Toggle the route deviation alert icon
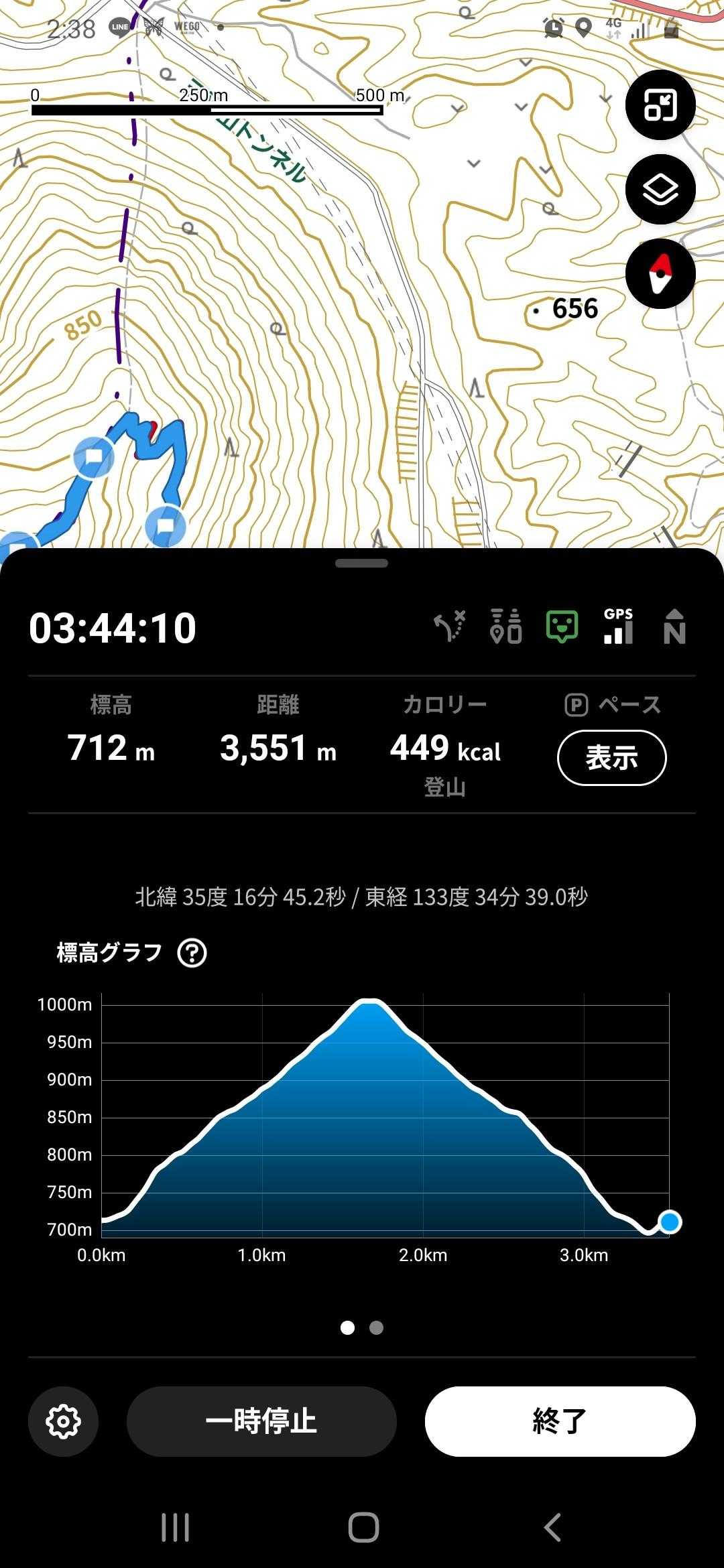The image size is (724, 1568). click(449, 627)
